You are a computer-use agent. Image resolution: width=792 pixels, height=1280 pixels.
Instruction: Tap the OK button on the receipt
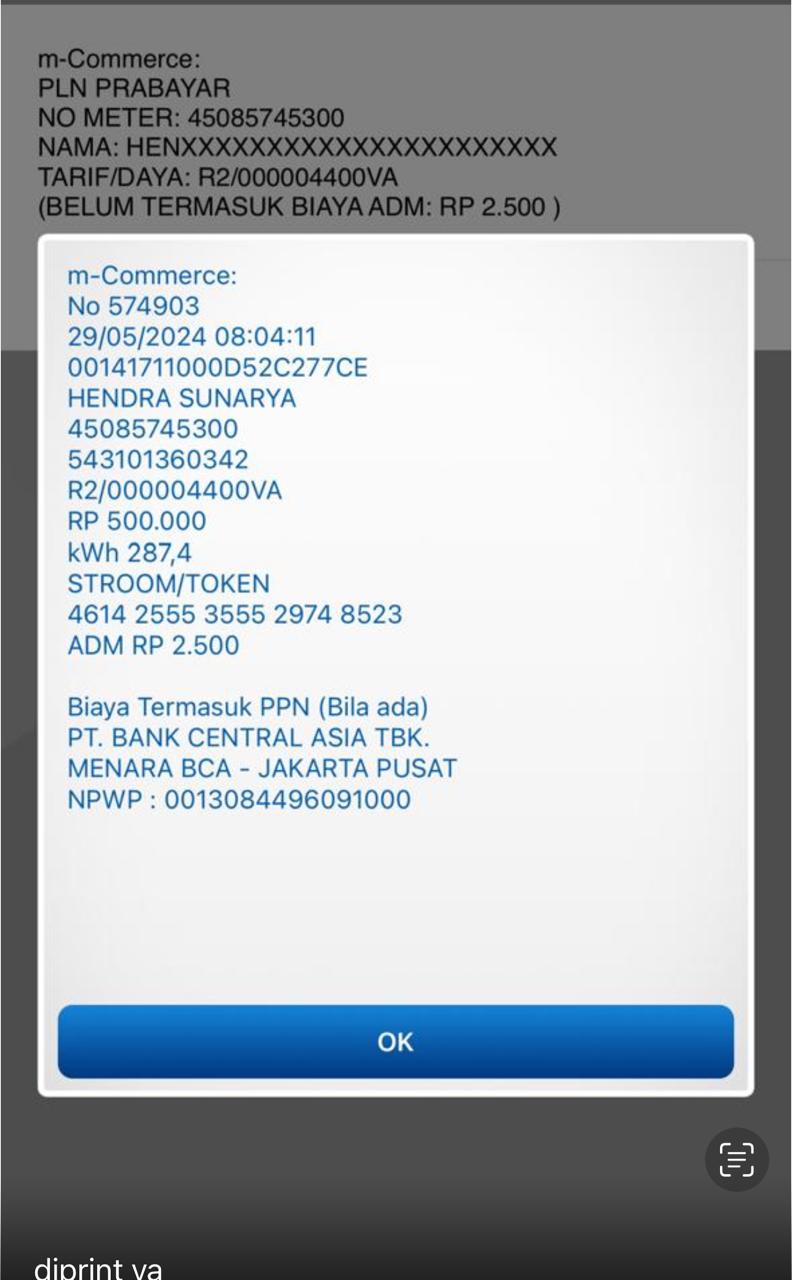(x=395, y=1042)
